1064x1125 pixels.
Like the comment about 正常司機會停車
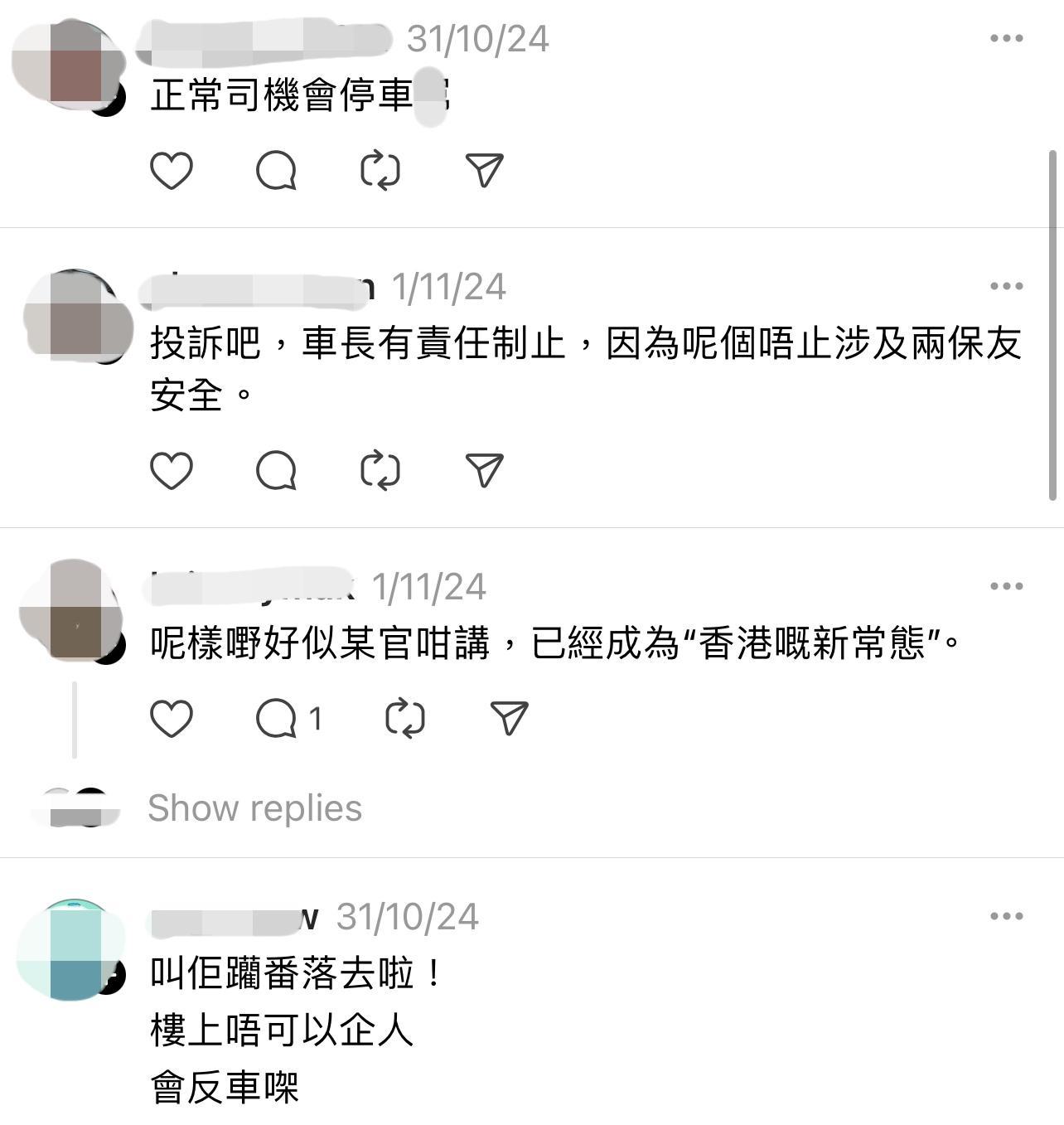[x=172, y=171]
